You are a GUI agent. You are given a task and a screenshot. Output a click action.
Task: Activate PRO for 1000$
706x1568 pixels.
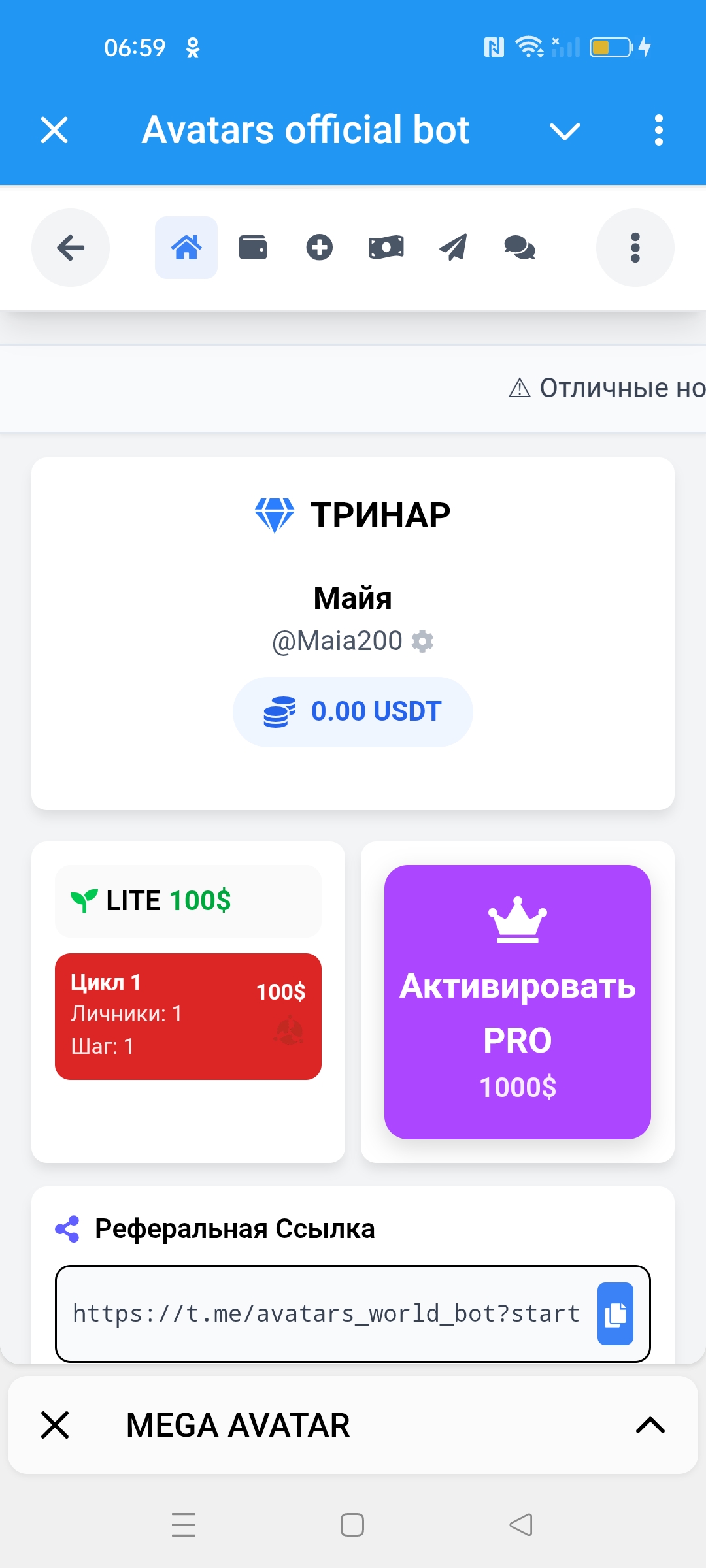pyautogui.click(x=517, y=1002)
